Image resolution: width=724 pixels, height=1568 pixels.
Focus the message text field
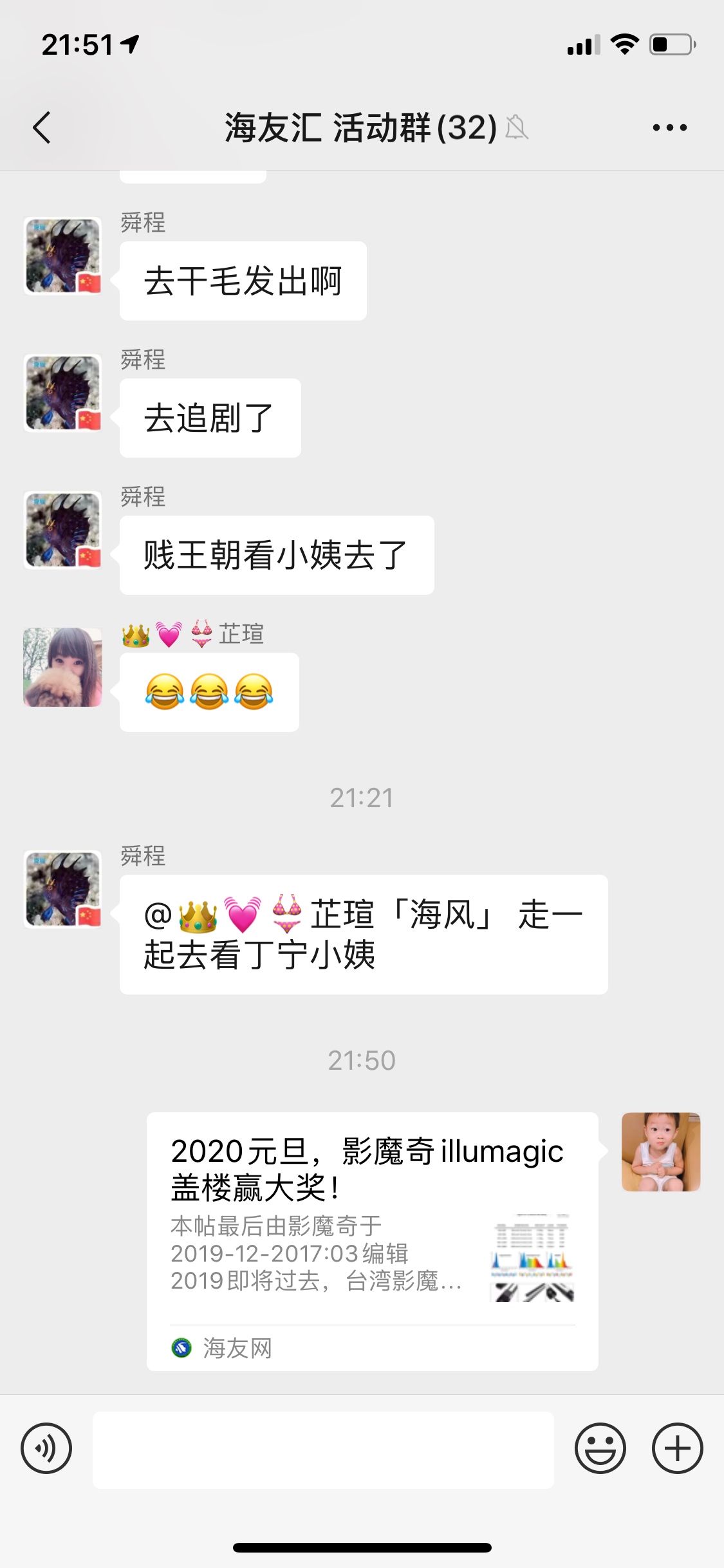point(323,1450)
